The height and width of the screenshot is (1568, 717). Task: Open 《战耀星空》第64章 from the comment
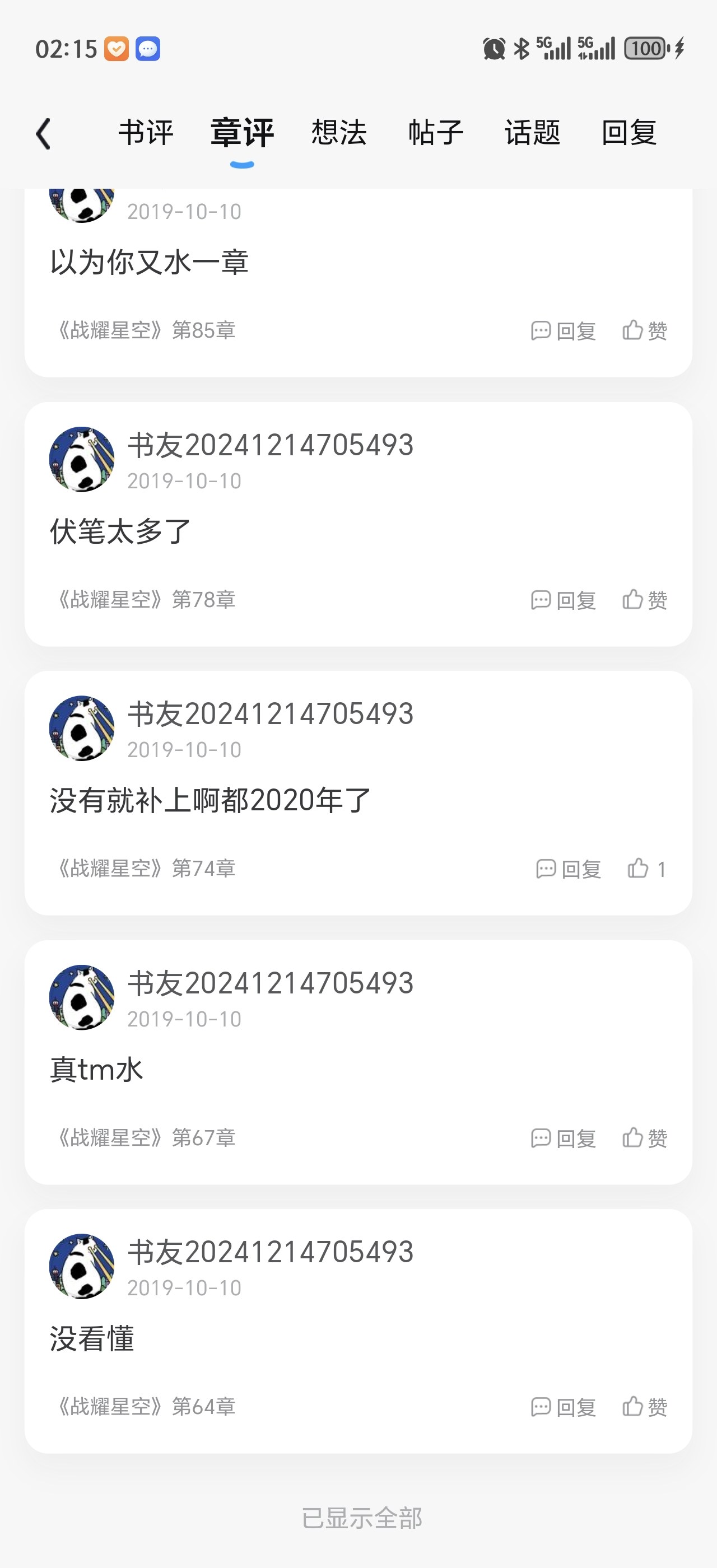146,1407
